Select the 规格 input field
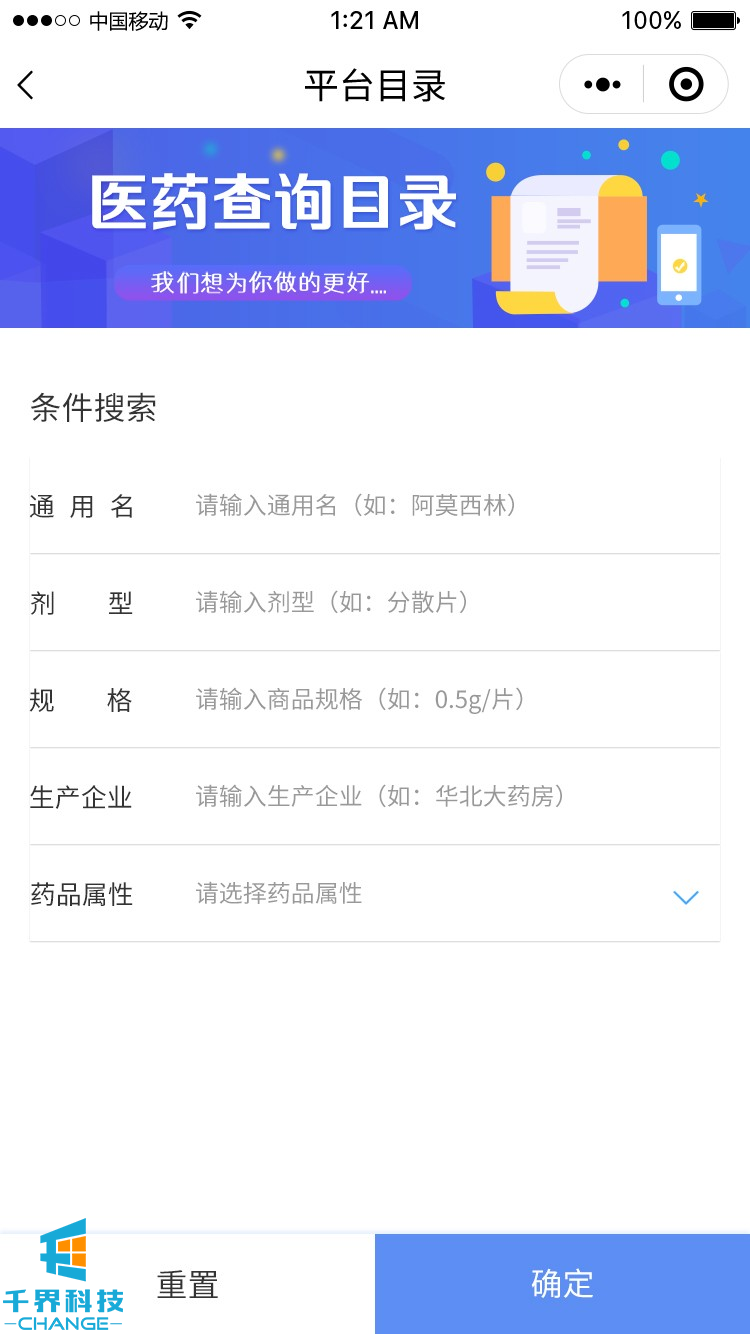This screenshot has height=1334, width=750. pyautogui.click(x=450, y=699)
